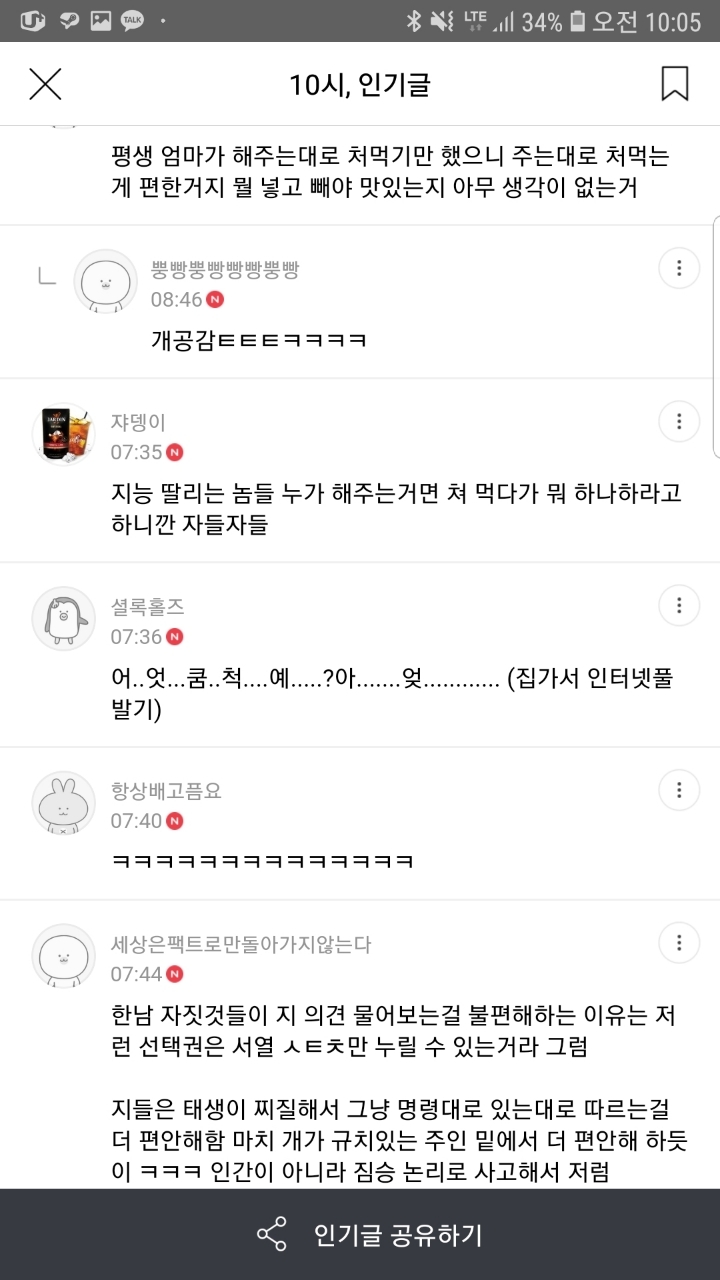Screen dimensions: 720x1280
Task: Open the options menu for 쟈뎅이's comment
Action: 679,421
